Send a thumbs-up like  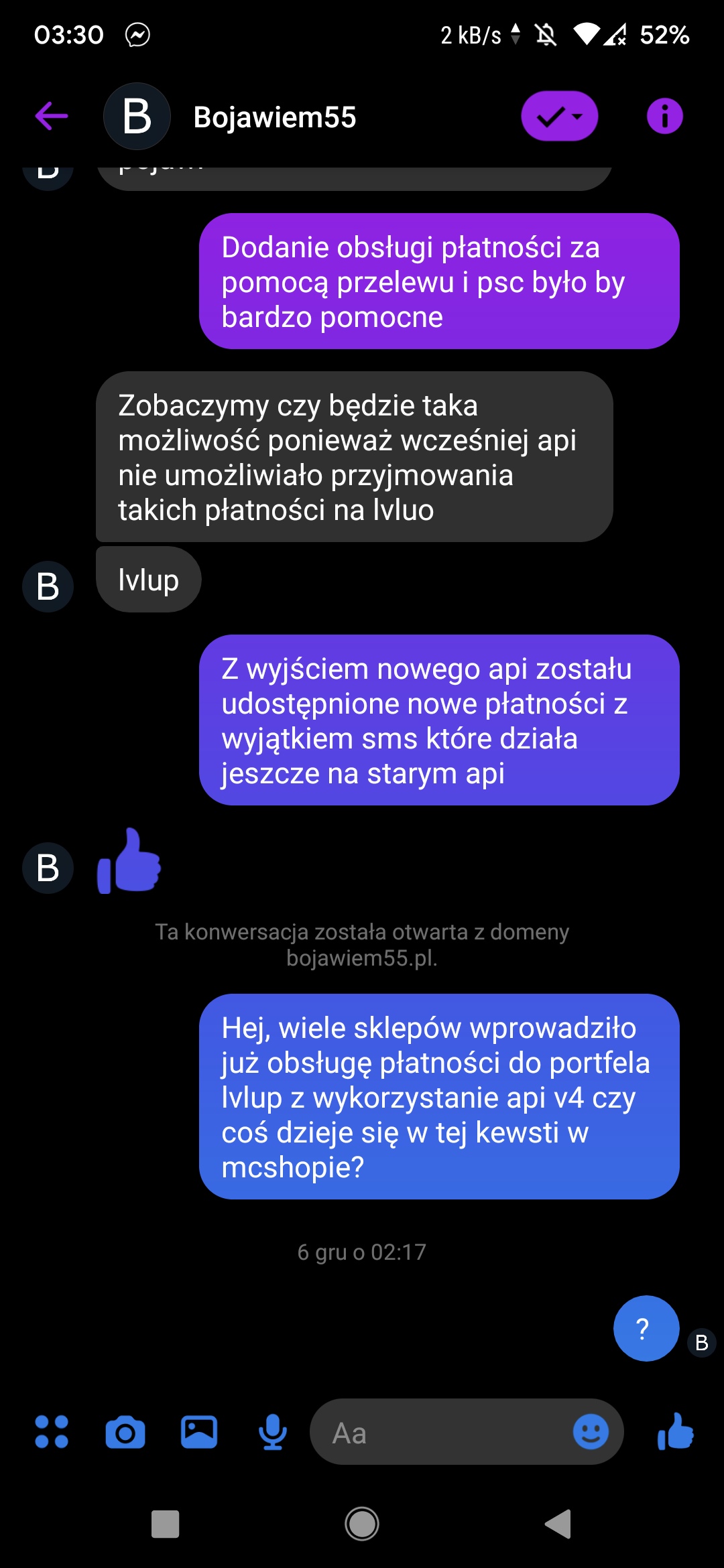[x=675, y=1432]
